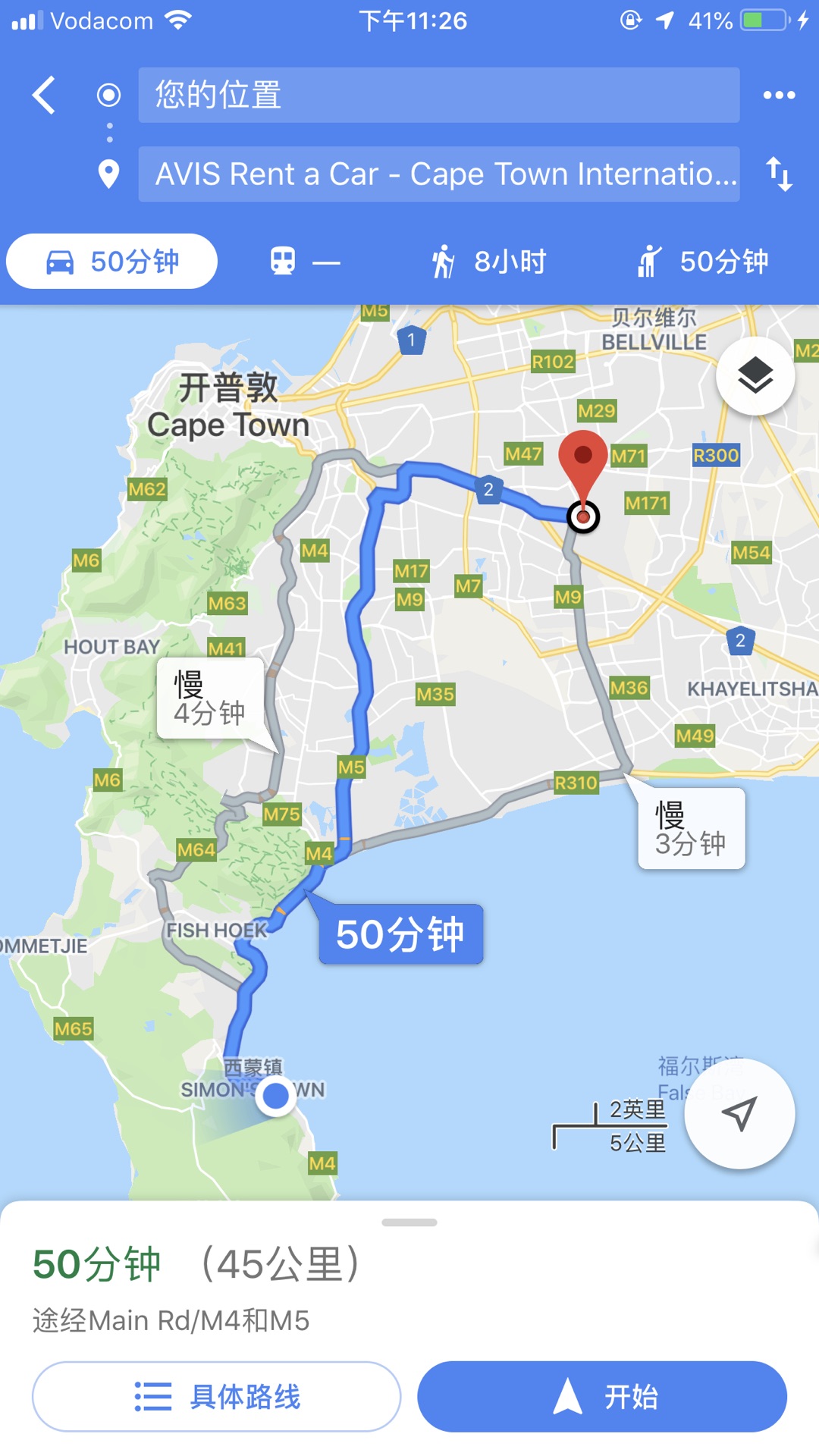The height and width of the screenshot is (1456, 819).
Task: Open the map layers button
Action: (x=755, y=376)
